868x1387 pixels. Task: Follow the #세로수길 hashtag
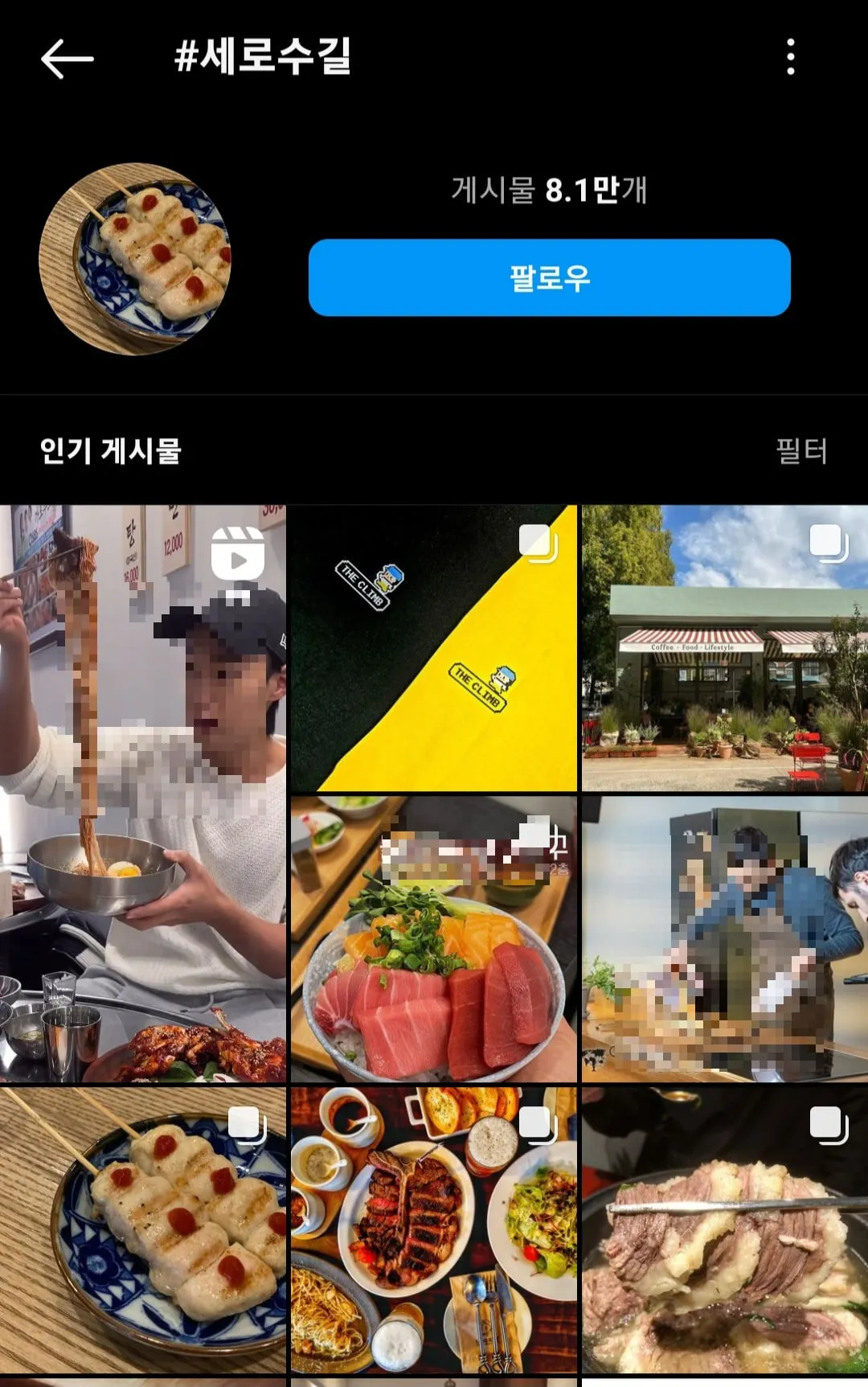pos(549,277)
